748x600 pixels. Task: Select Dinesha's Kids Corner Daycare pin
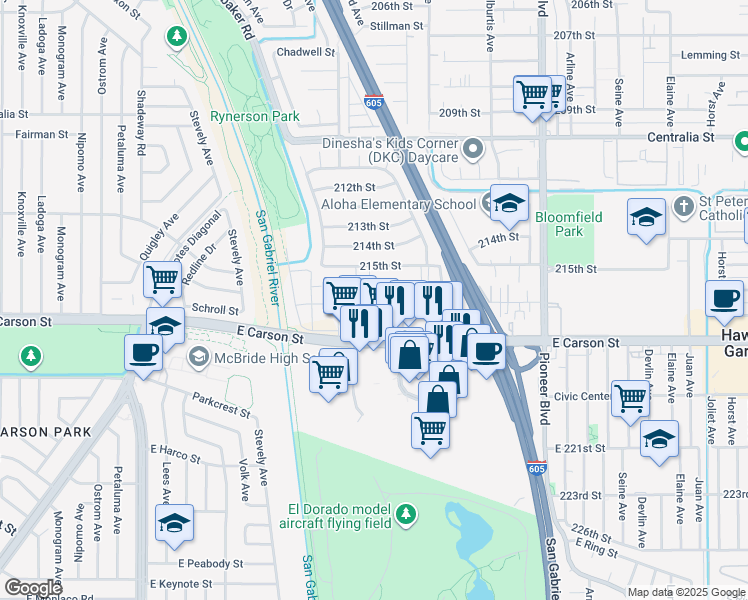[473, 149]
